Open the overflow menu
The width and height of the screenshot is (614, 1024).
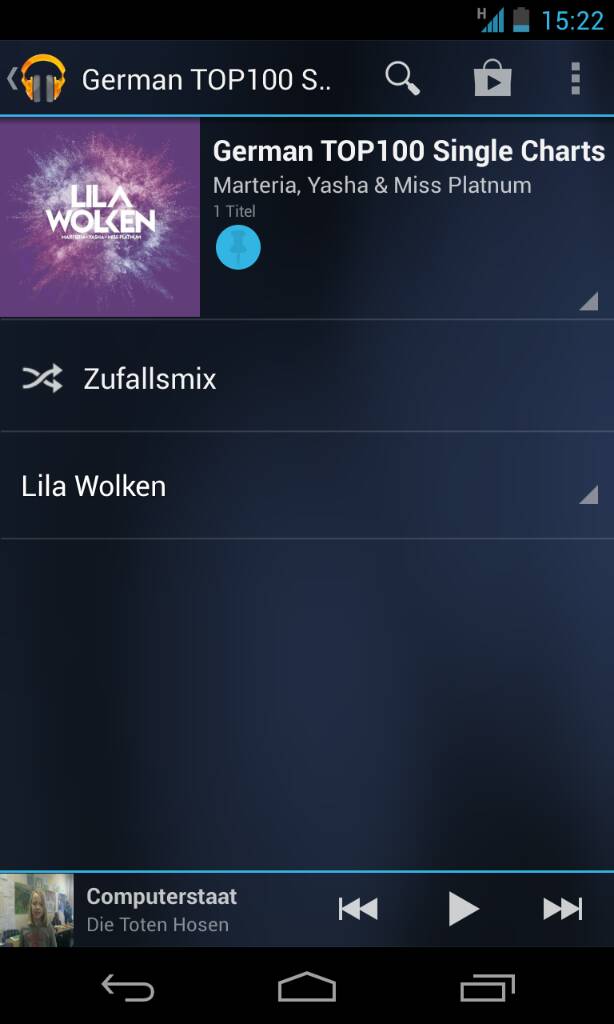[x=575, y=78]
